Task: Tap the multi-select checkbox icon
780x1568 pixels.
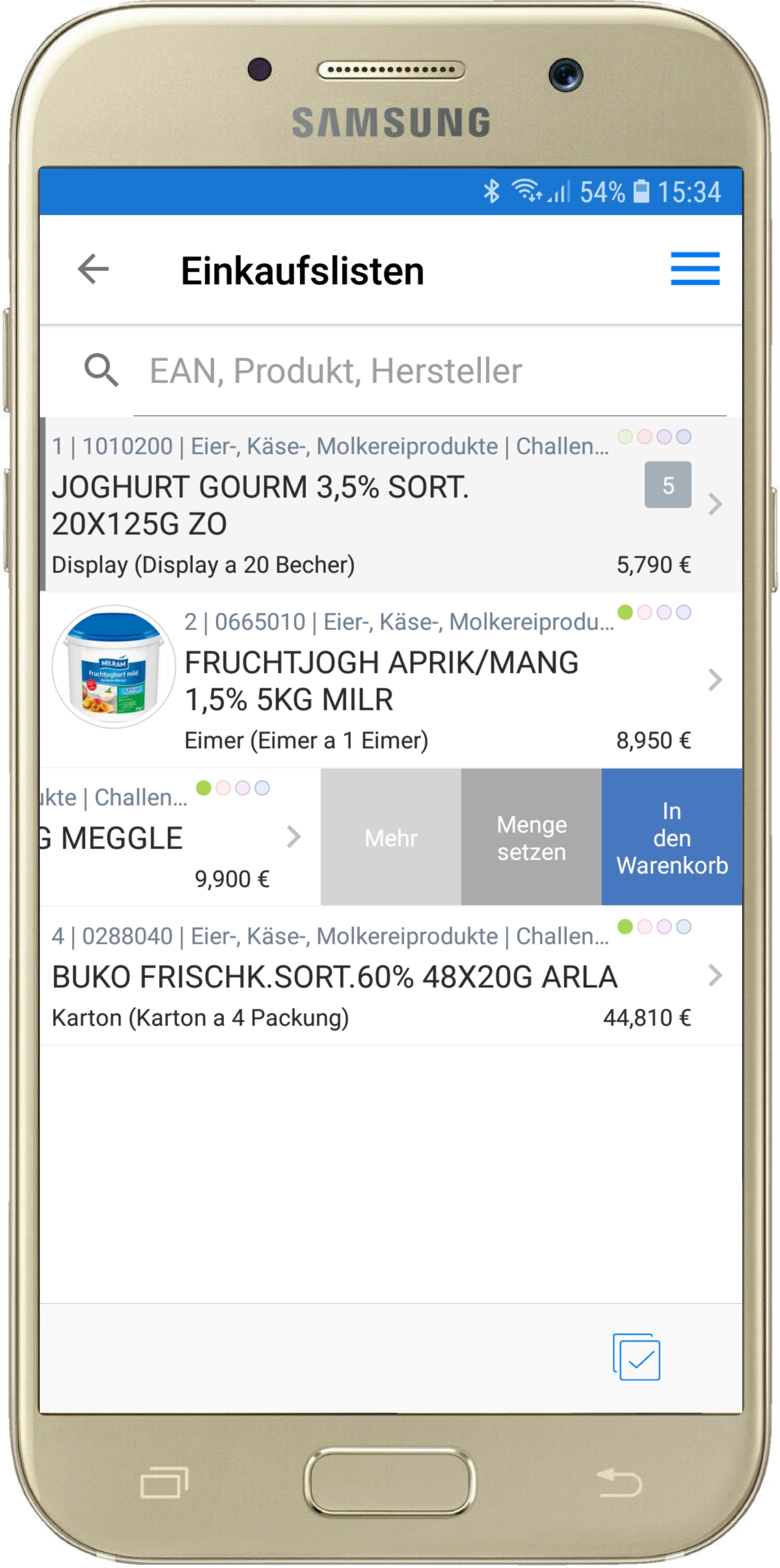Action: [636, 1357]
